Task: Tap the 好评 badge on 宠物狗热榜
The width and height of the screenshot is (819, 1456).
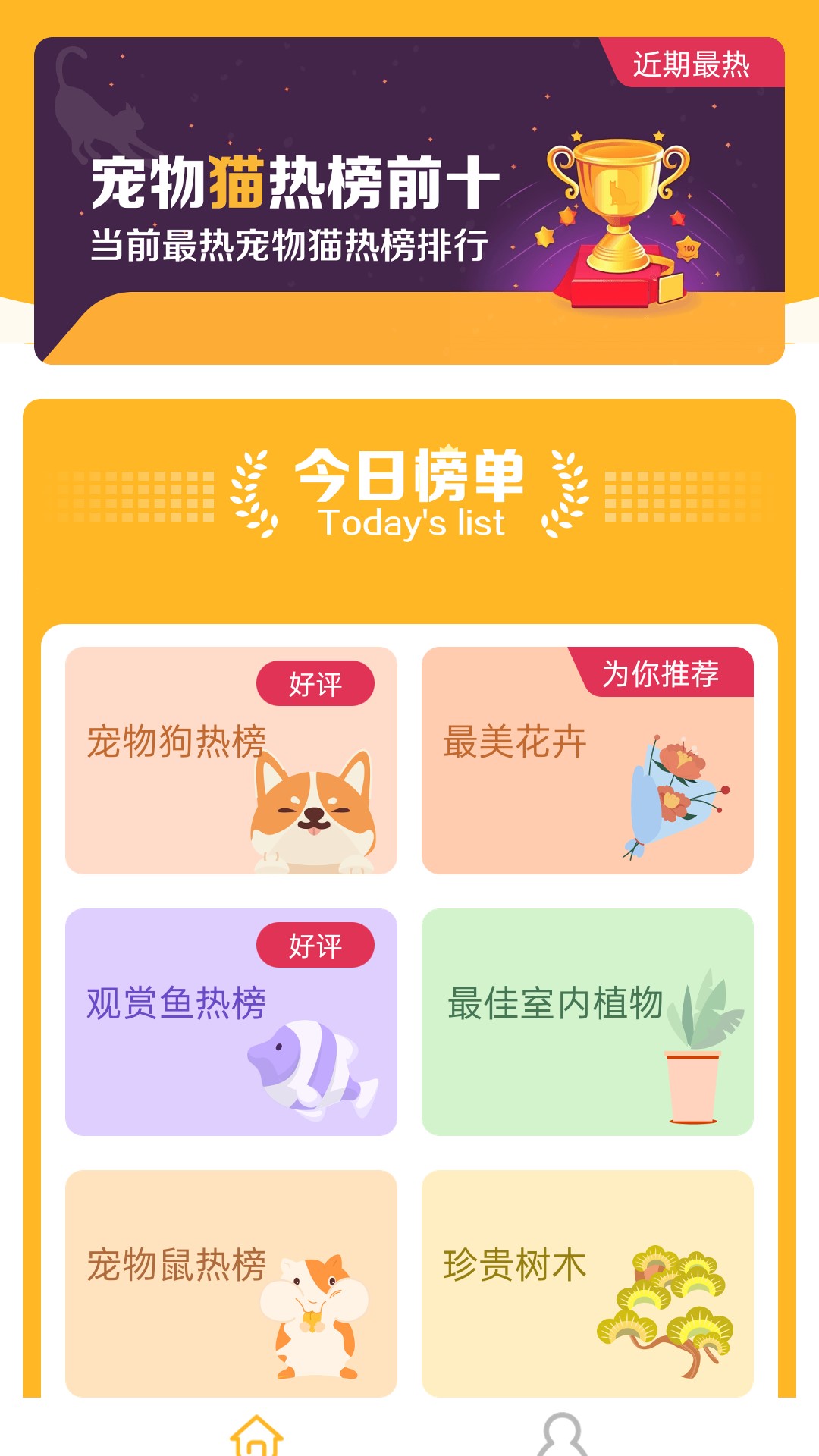Action: 316,683
